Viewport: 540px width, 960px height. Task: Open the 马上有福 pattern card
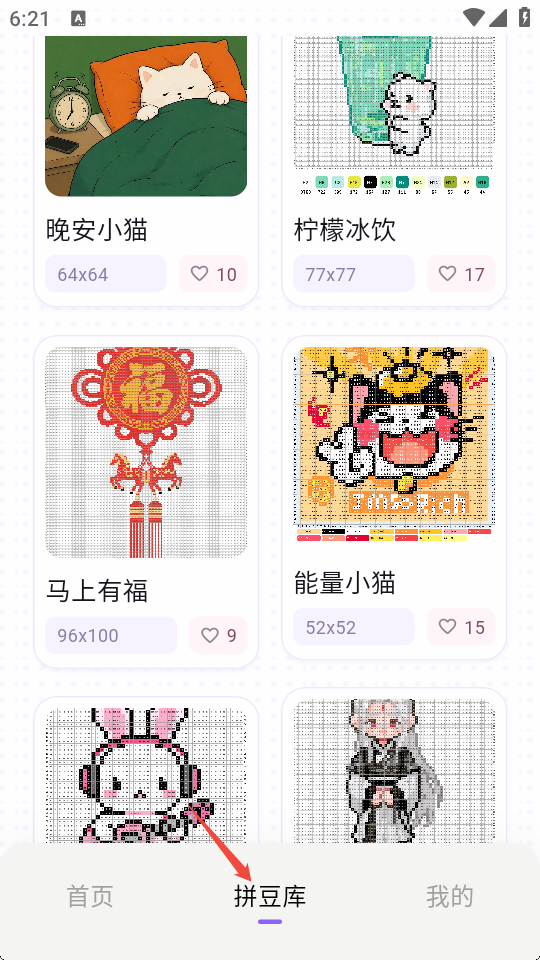click(146, 501)
